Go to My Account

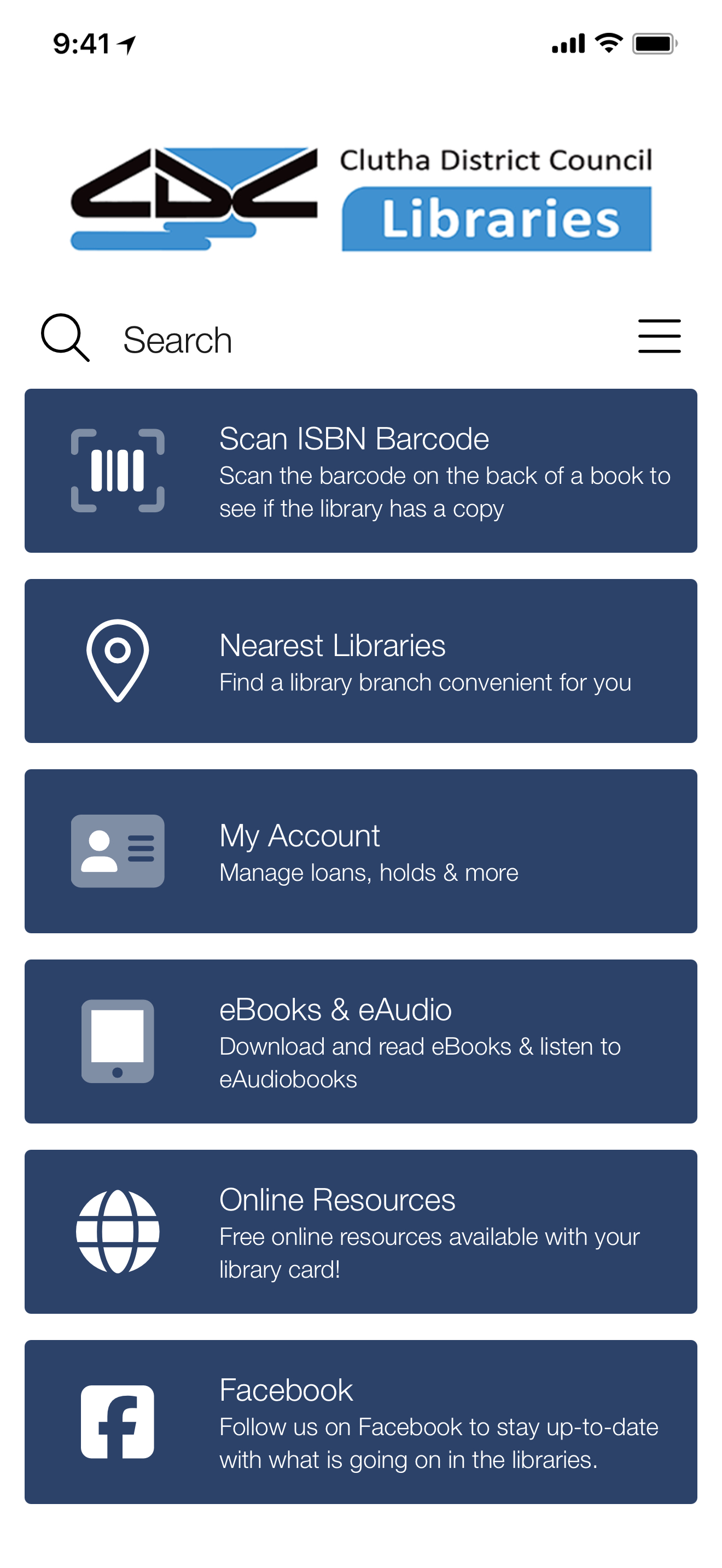click(x=360, y=851)
